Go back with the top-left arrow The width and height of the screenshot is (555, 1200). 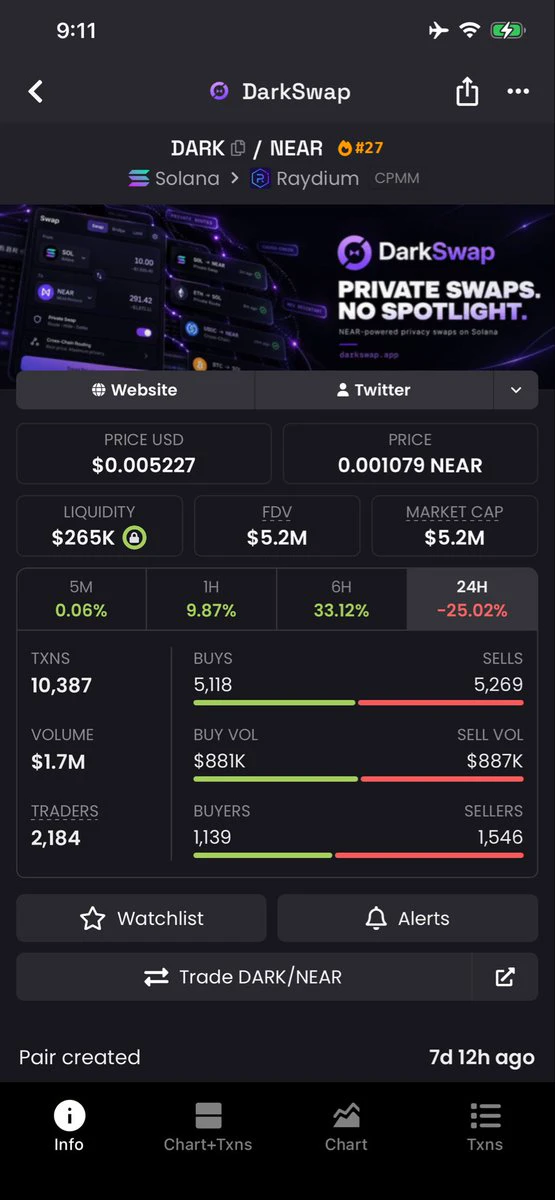click(x=36, y=92)
